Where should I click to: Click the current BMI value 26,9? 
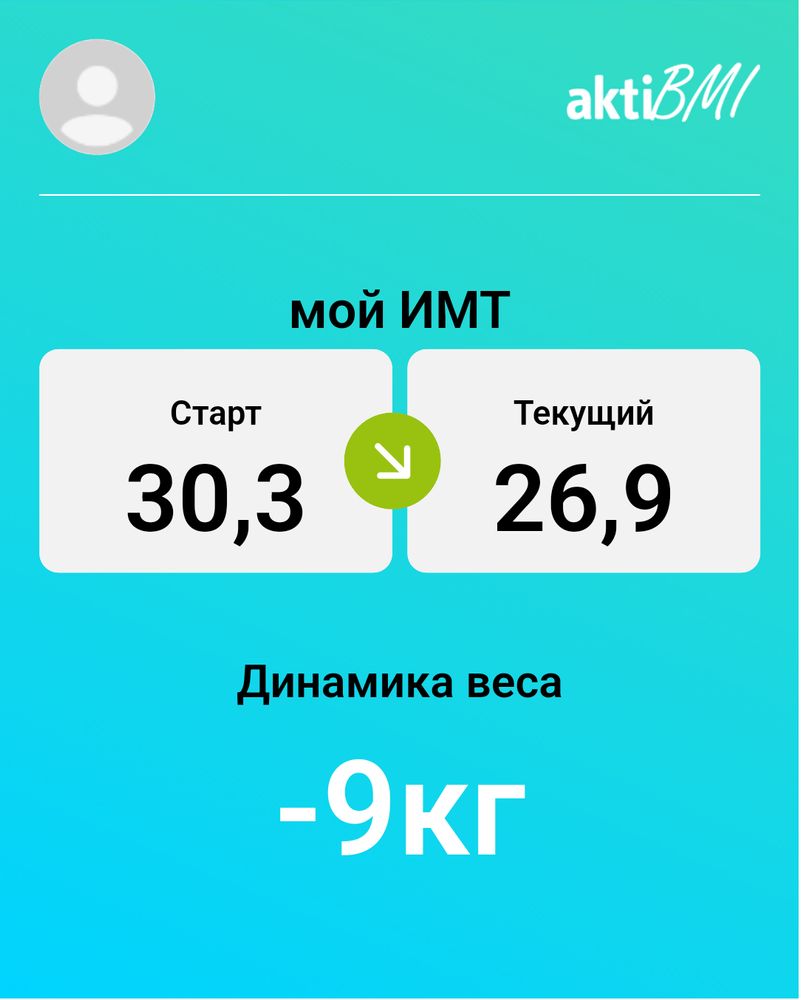pos(585,495)
